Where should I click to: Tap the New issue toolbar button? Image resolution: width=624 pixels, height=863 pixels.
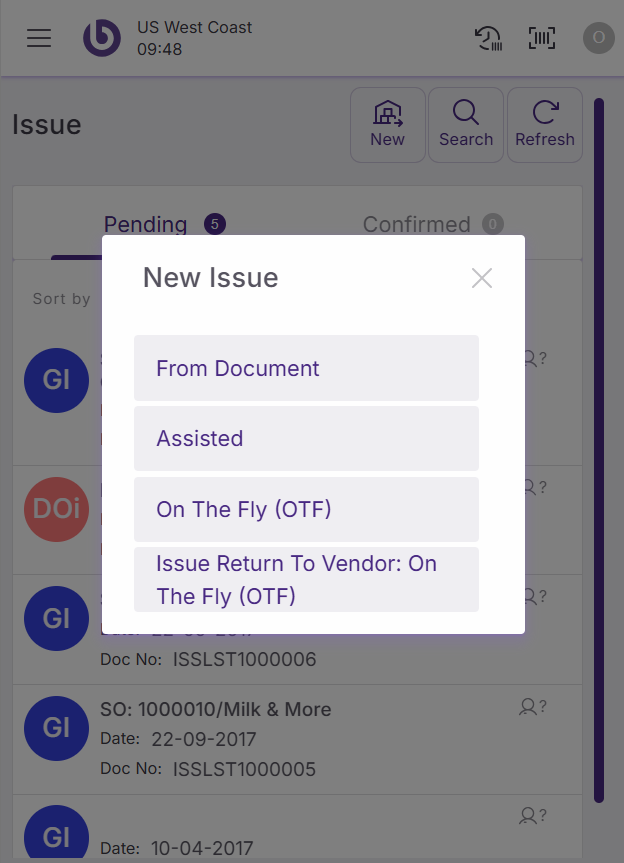[x=387, y=124]
